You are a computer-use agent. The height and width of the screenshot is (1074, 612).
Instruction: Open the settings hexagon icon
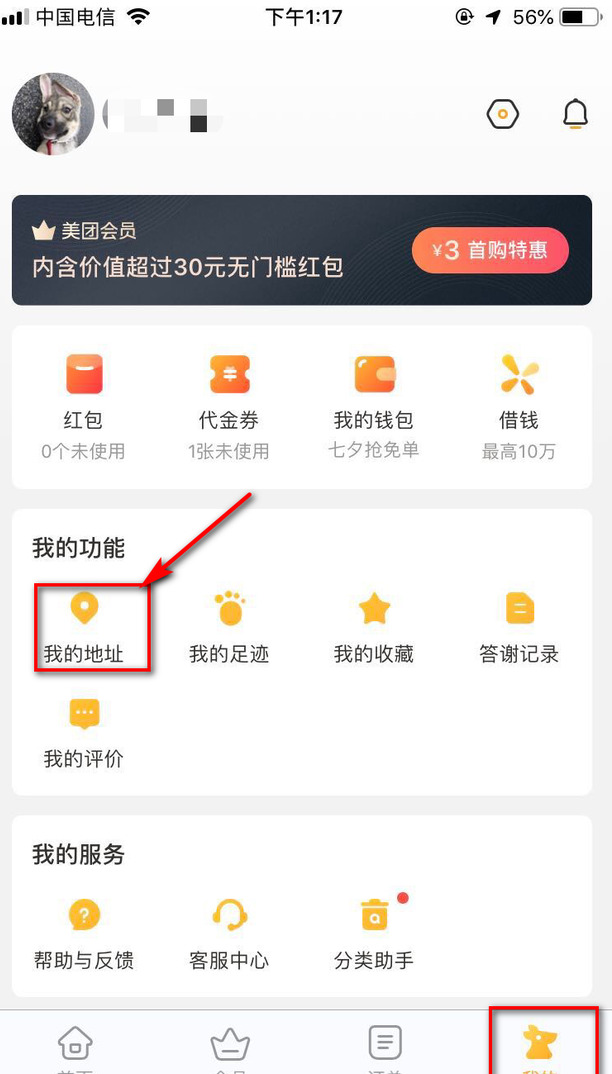502,115
